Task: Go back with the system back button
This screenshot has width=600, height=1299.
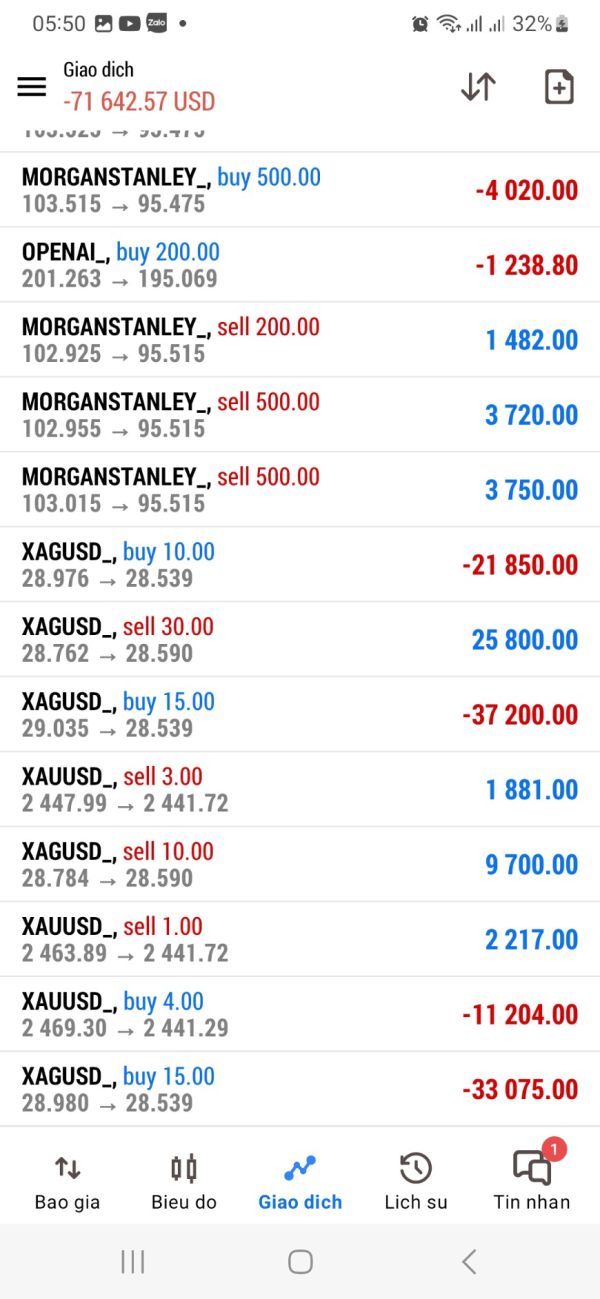Action: tap(468, 1262)
